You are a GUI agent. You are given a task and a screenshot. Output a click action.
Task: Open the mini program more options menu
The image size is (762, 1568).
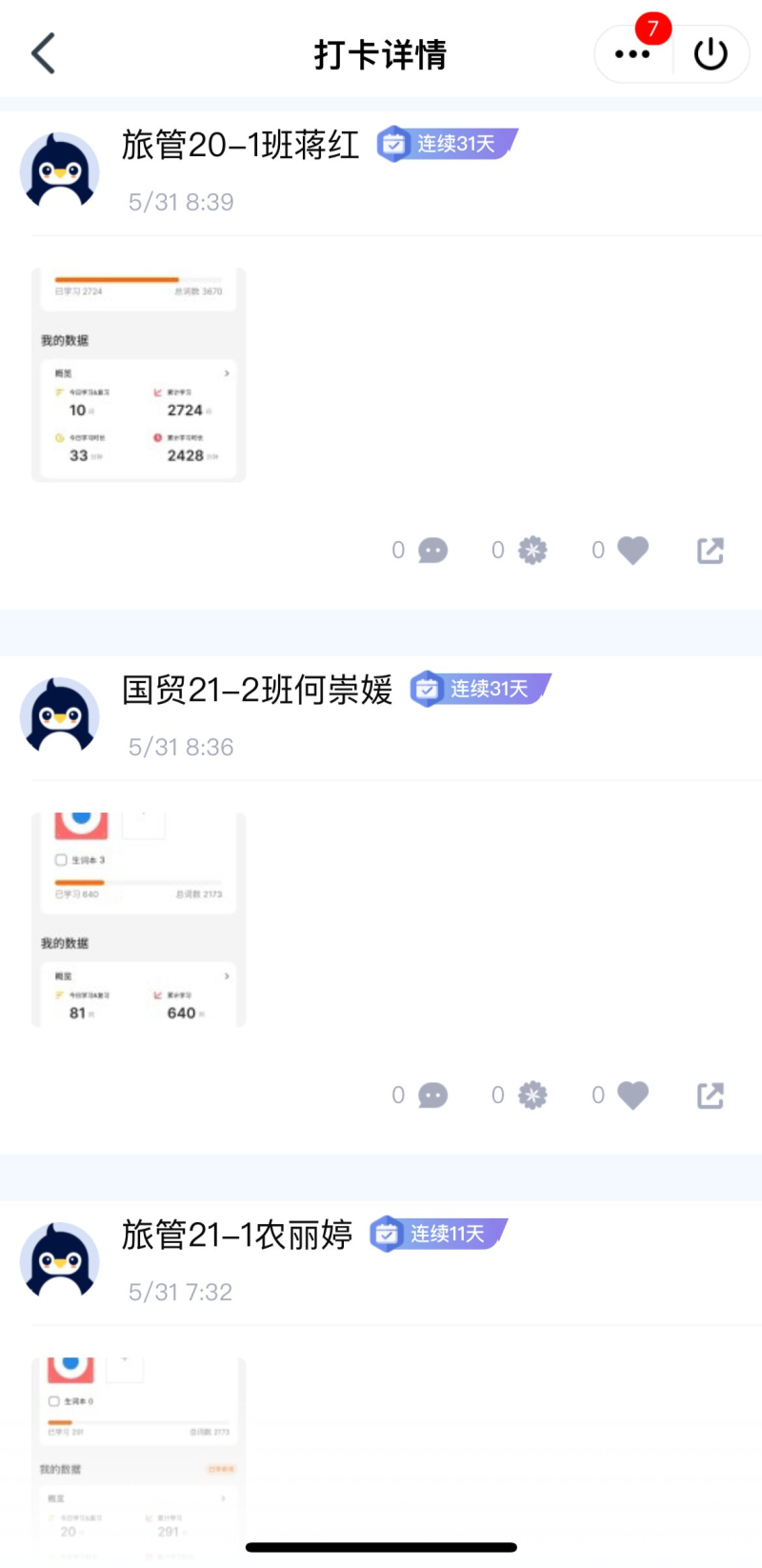click(632, 54)
